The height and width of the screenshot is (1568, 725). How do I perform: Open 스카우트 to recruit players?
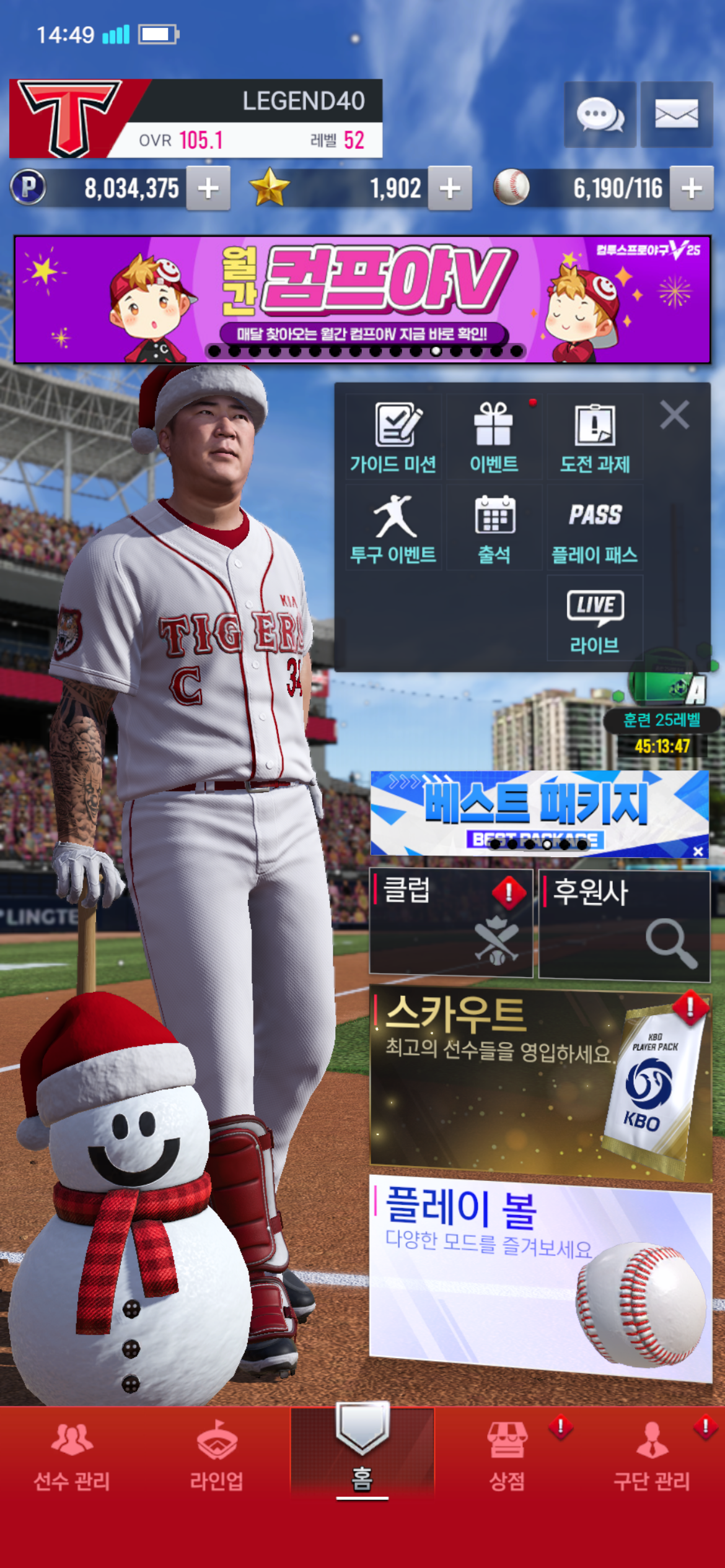click(x=539, y=1084)
